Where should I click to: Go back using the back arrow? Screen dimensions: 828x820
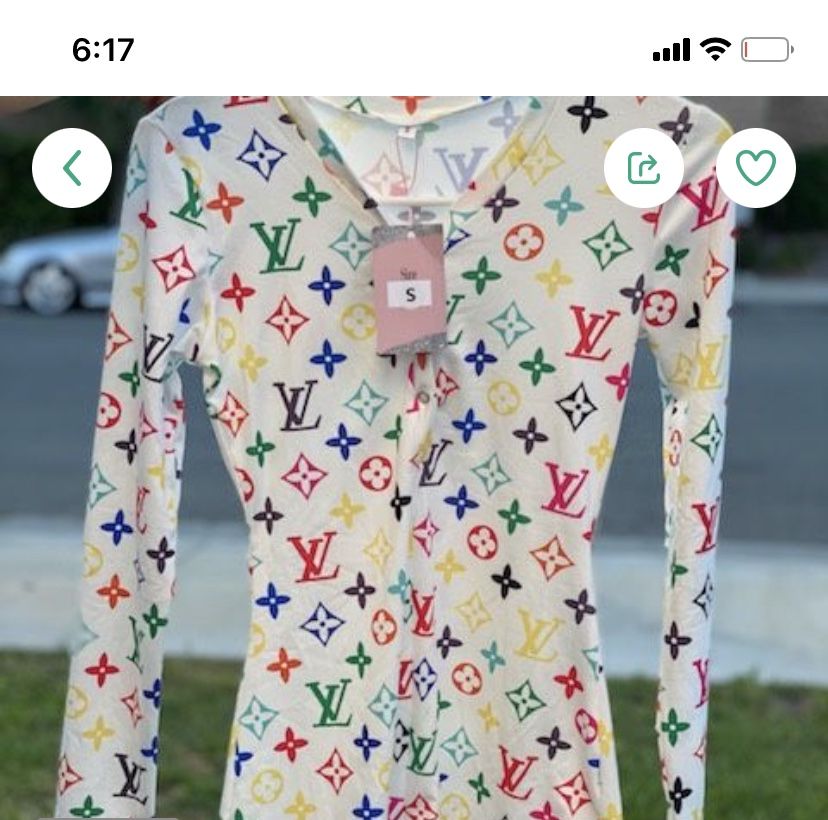pyautogui.click(x=72, y=168)
